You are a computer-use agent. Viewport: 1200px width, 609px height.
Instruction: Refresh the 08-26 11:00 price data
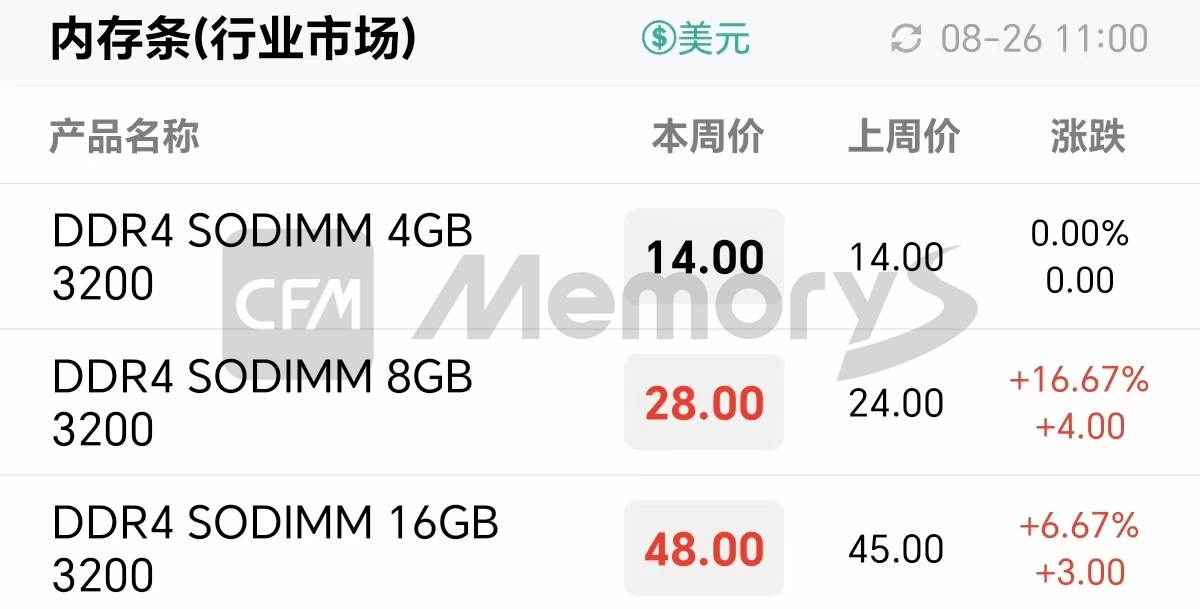pyautogui.click(x=906, y=39)
